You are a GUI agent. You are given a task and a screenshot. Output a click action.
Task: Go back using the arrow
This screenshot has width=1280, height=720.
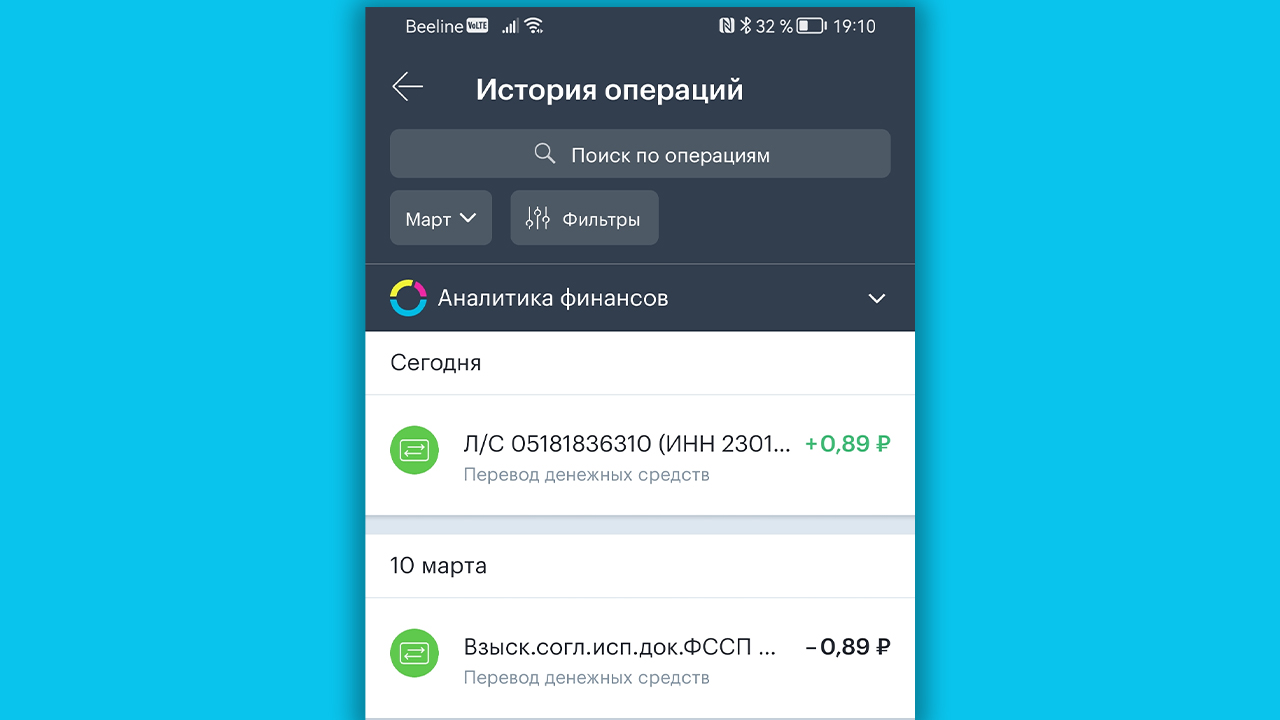click(407, 87)
